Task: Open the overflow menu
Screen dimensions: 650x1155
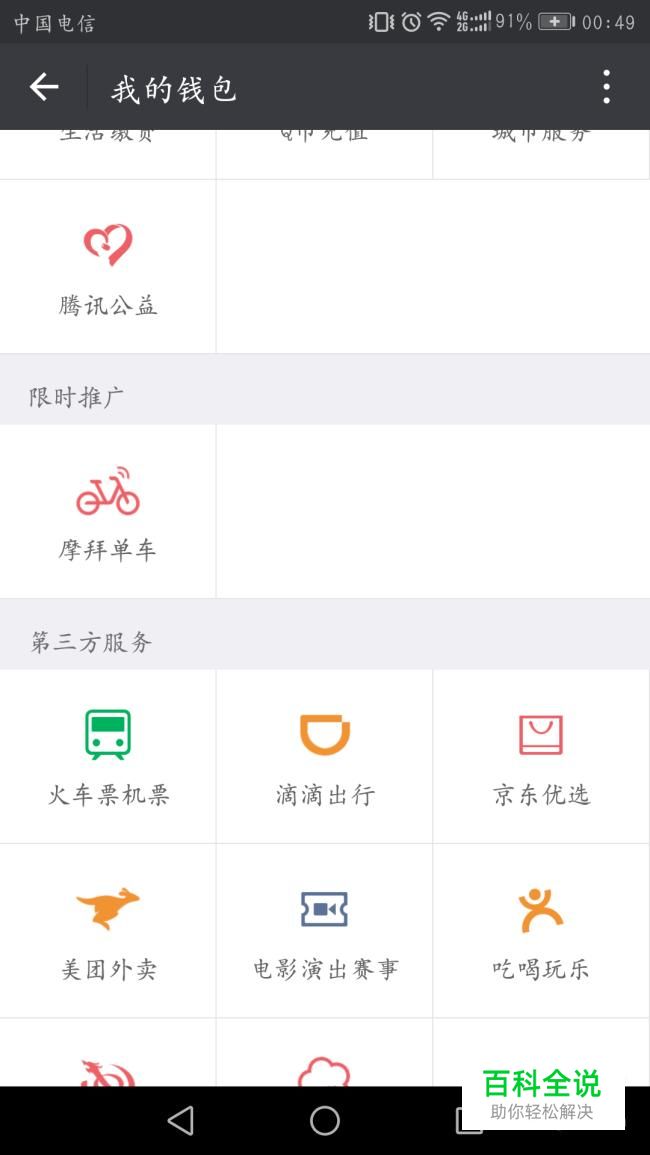Action: (606, 88)
